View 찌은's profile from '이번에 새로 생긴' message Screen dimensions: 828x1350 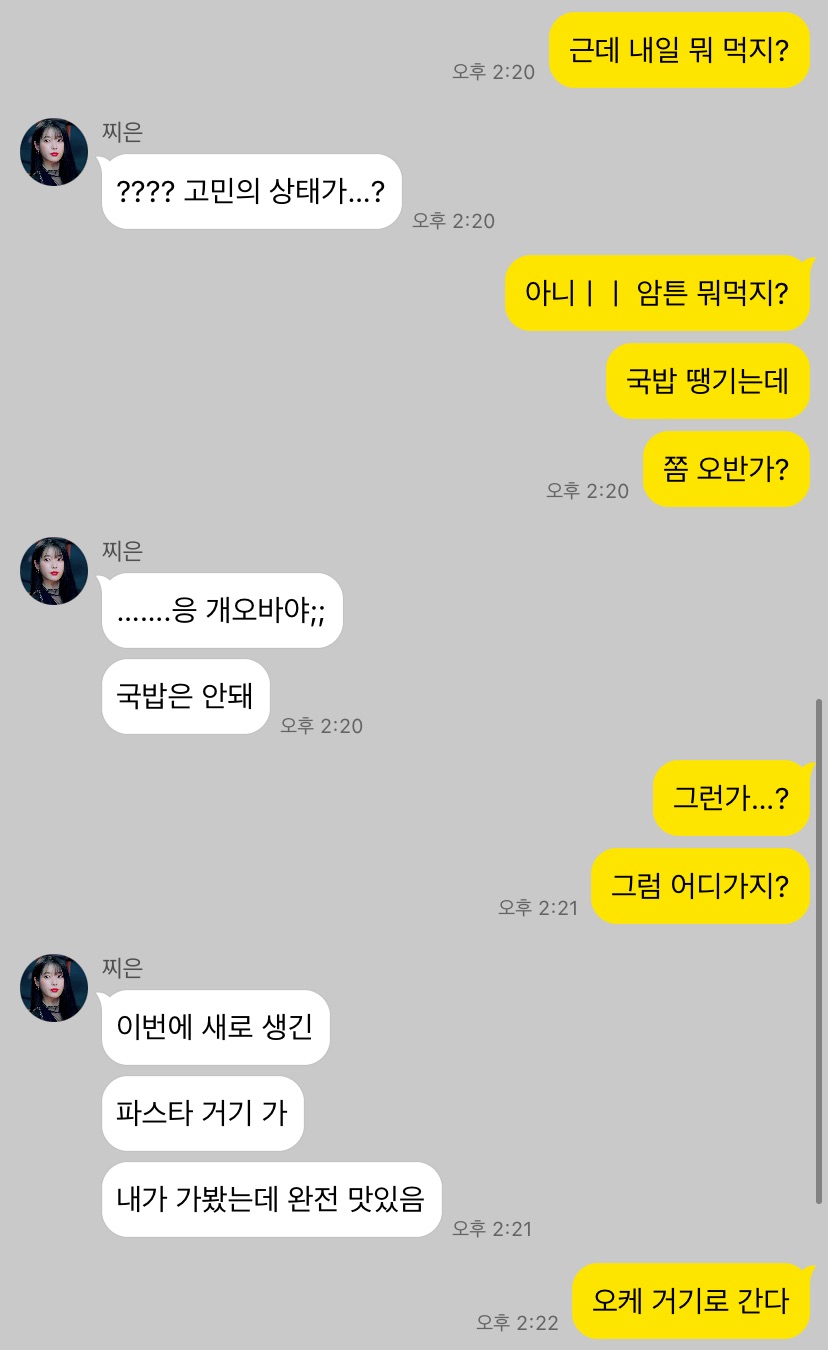[x=54, y=988]
